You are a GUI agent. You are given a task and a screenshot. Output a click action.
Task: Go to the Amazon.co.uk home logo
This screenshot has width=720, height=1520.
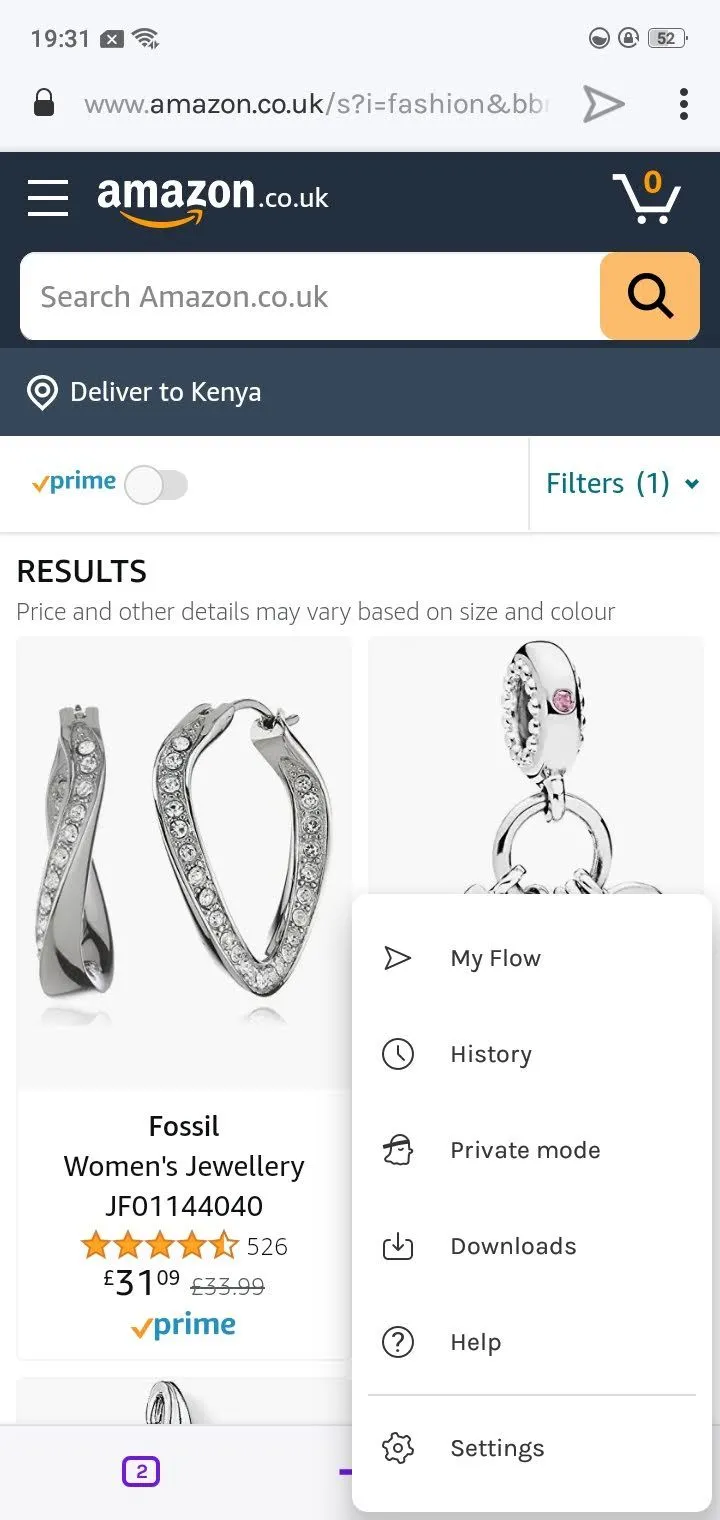pos(212,197)
